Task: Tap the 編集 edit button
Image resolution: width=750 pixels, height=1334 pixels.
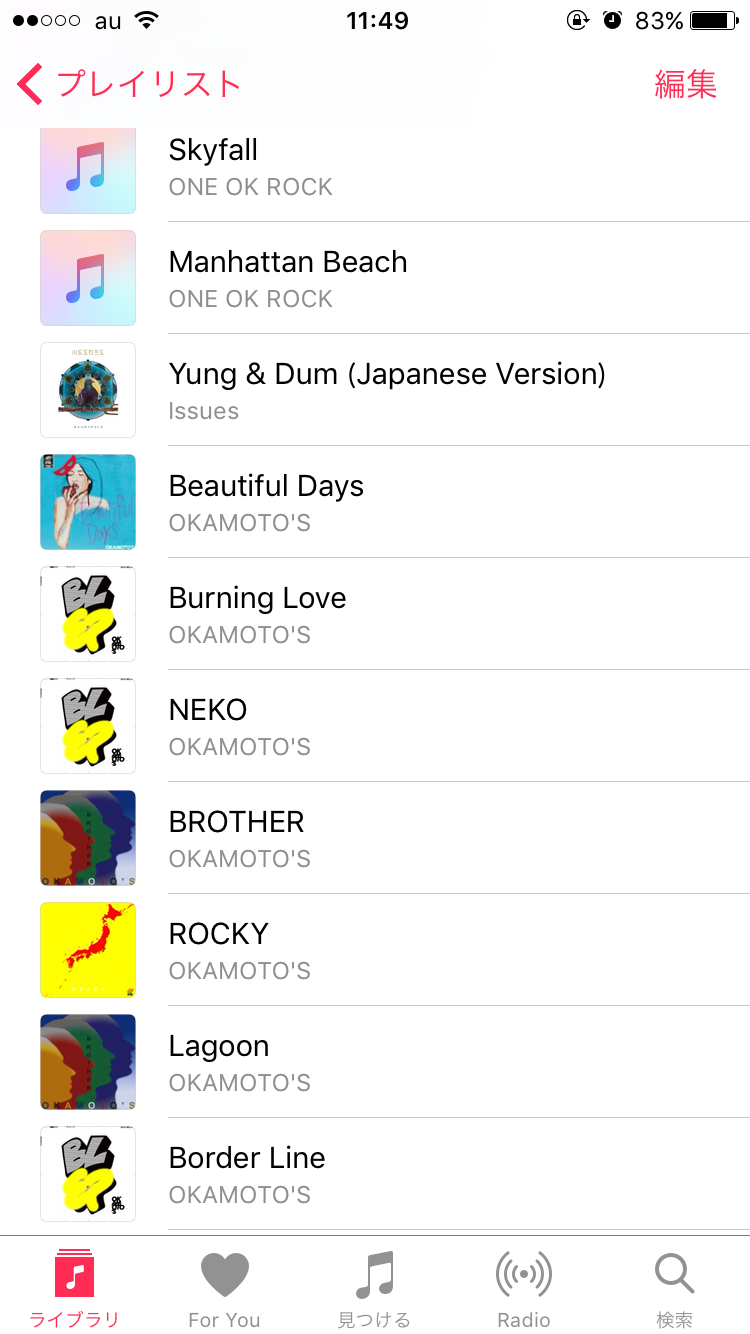Action: point(686,86)
